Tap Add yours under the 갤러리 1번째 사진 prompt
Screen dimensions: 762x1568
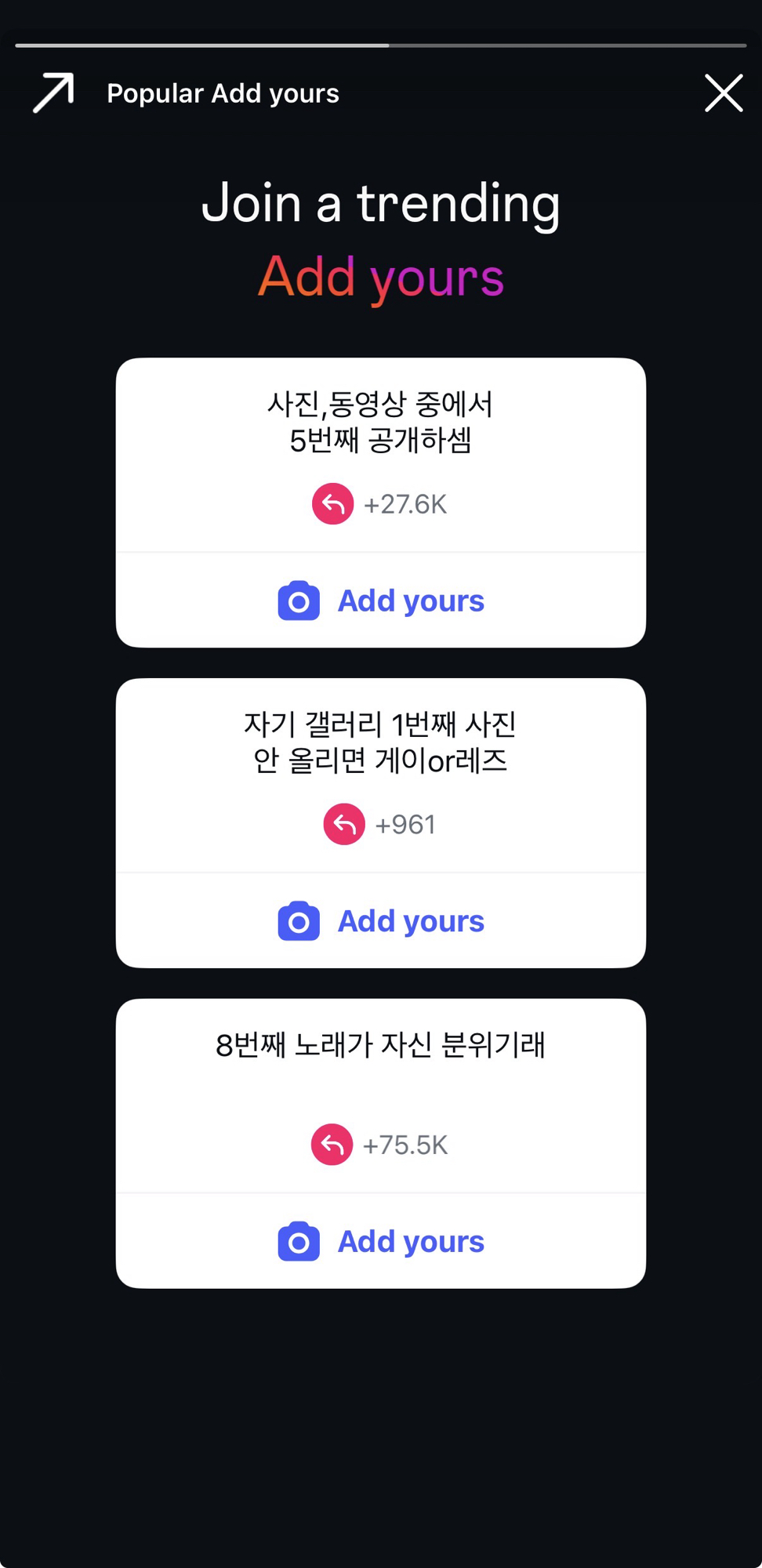tap(381, 921)
